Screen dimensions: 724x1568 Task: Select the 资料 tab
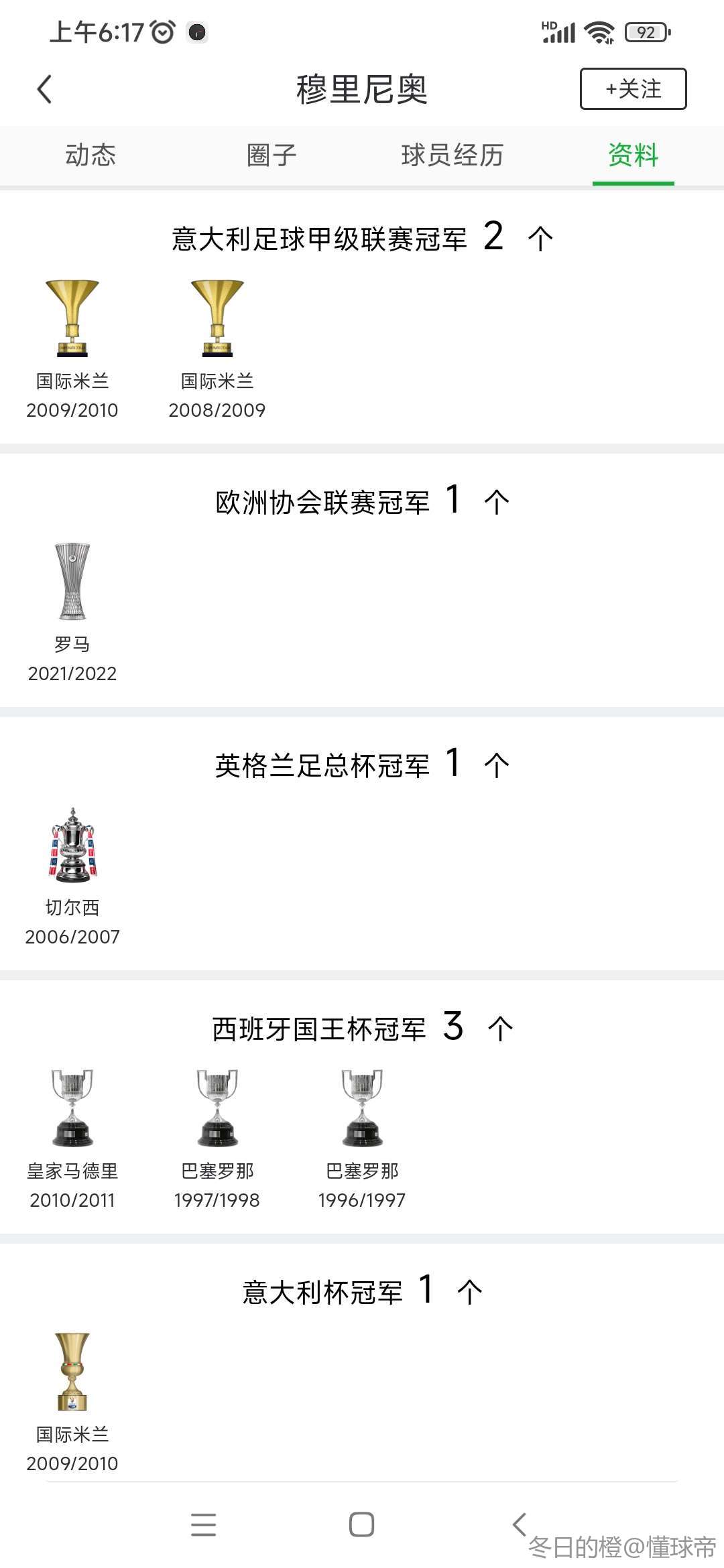pyautogui.click(x=633, y=155)
